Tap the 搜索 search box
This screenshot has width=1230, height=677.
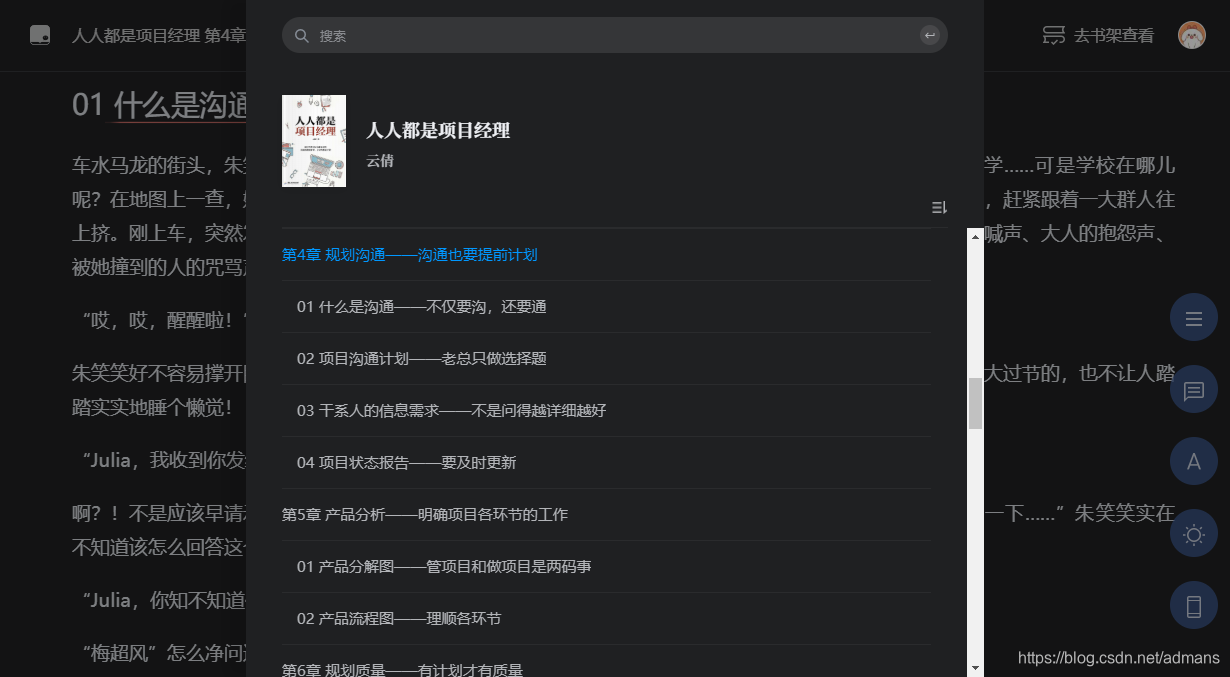[600, 35]
